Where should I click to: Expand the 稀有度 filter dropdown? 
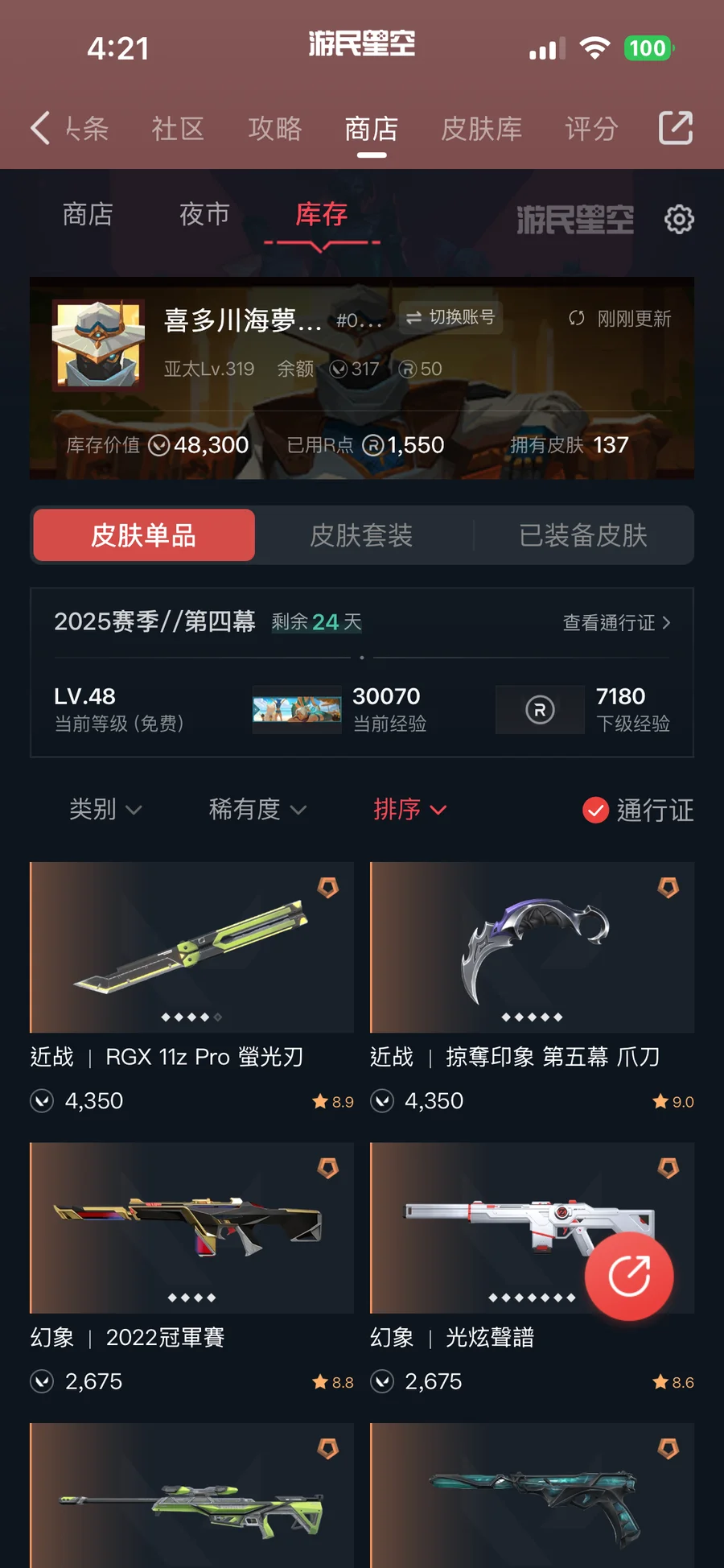coord(257,809)
